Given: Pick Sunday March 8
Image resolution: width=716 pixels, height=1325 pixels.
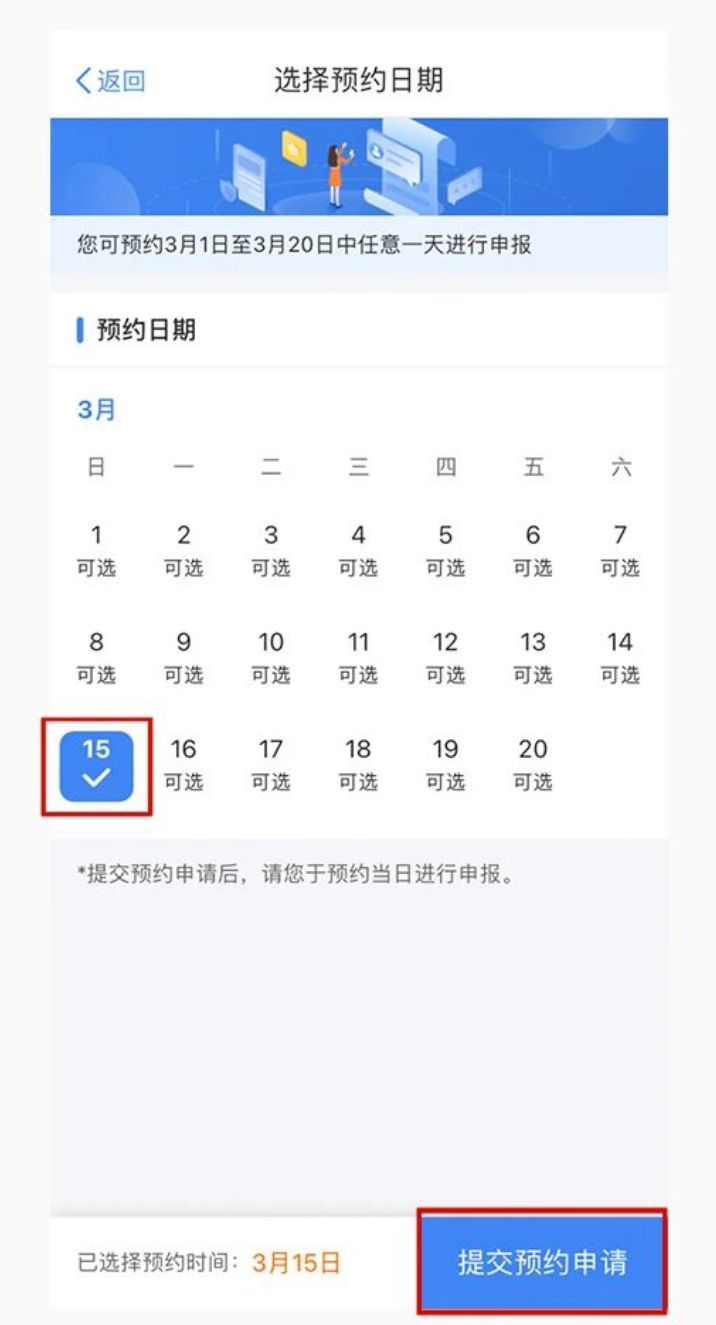Looking at the screenshot, I should pos(96,657).
